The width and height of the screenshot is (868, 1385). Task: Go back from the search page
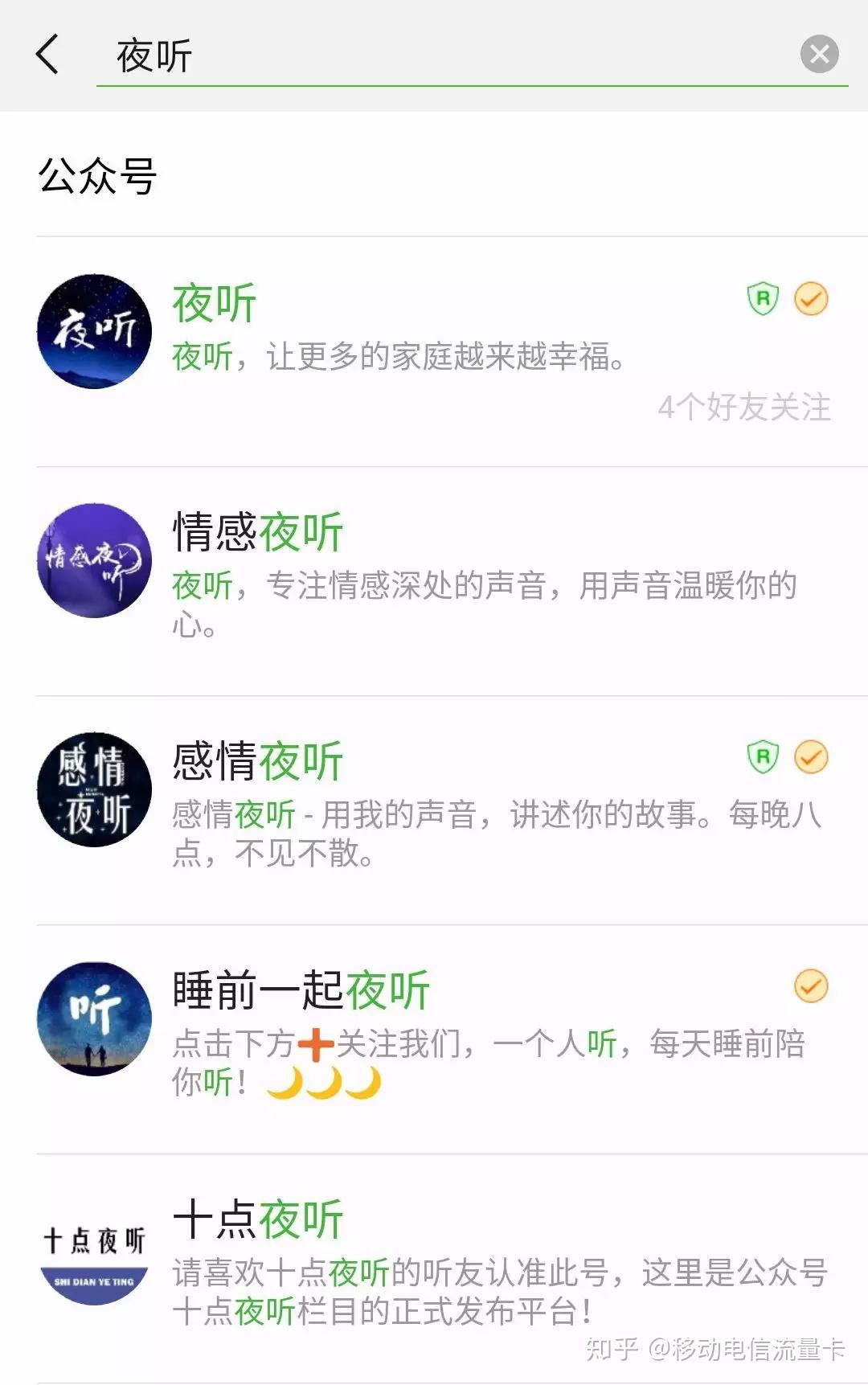click(48, 55)
